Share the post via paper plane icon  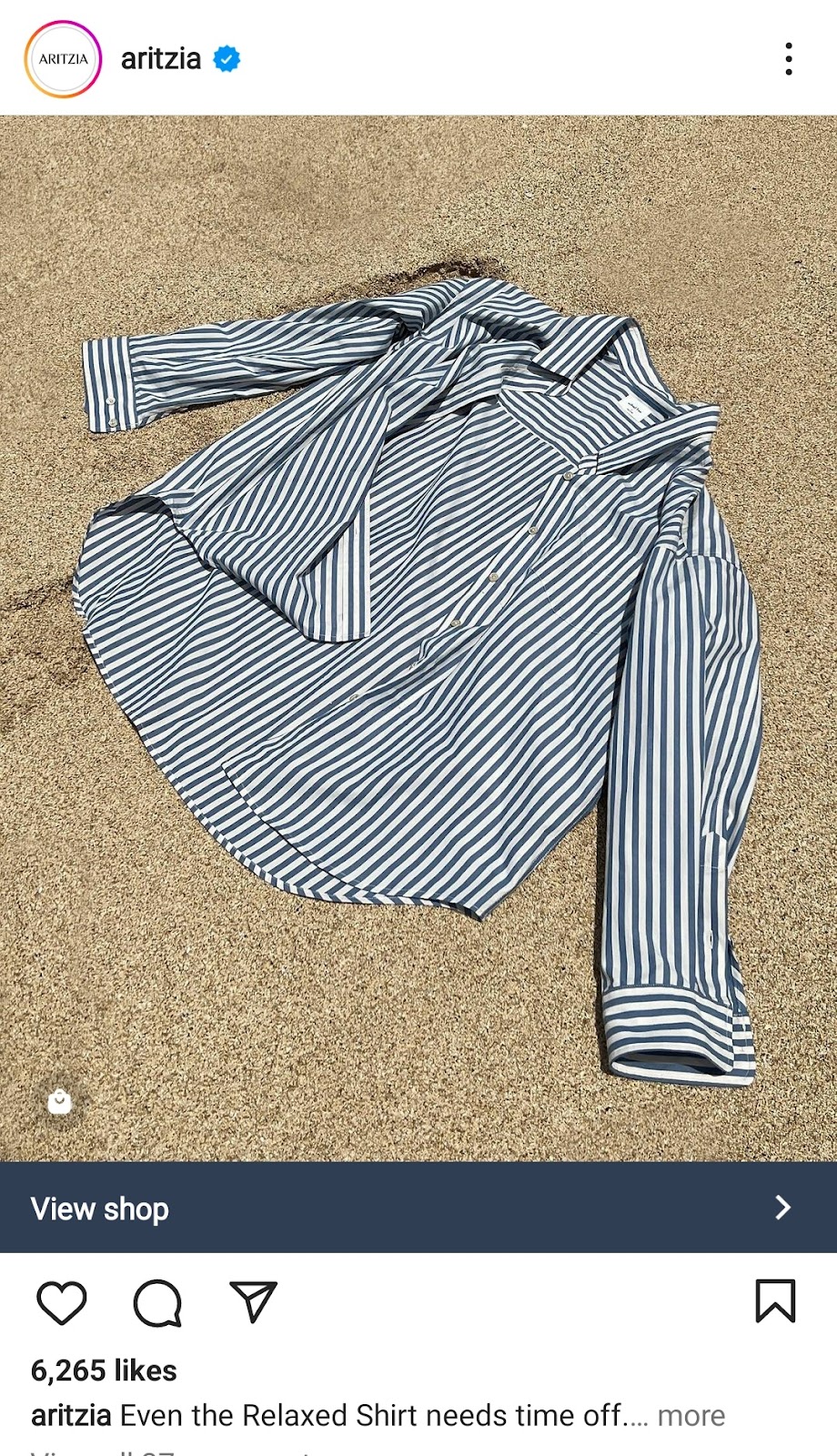click(x=253, y=1302)
